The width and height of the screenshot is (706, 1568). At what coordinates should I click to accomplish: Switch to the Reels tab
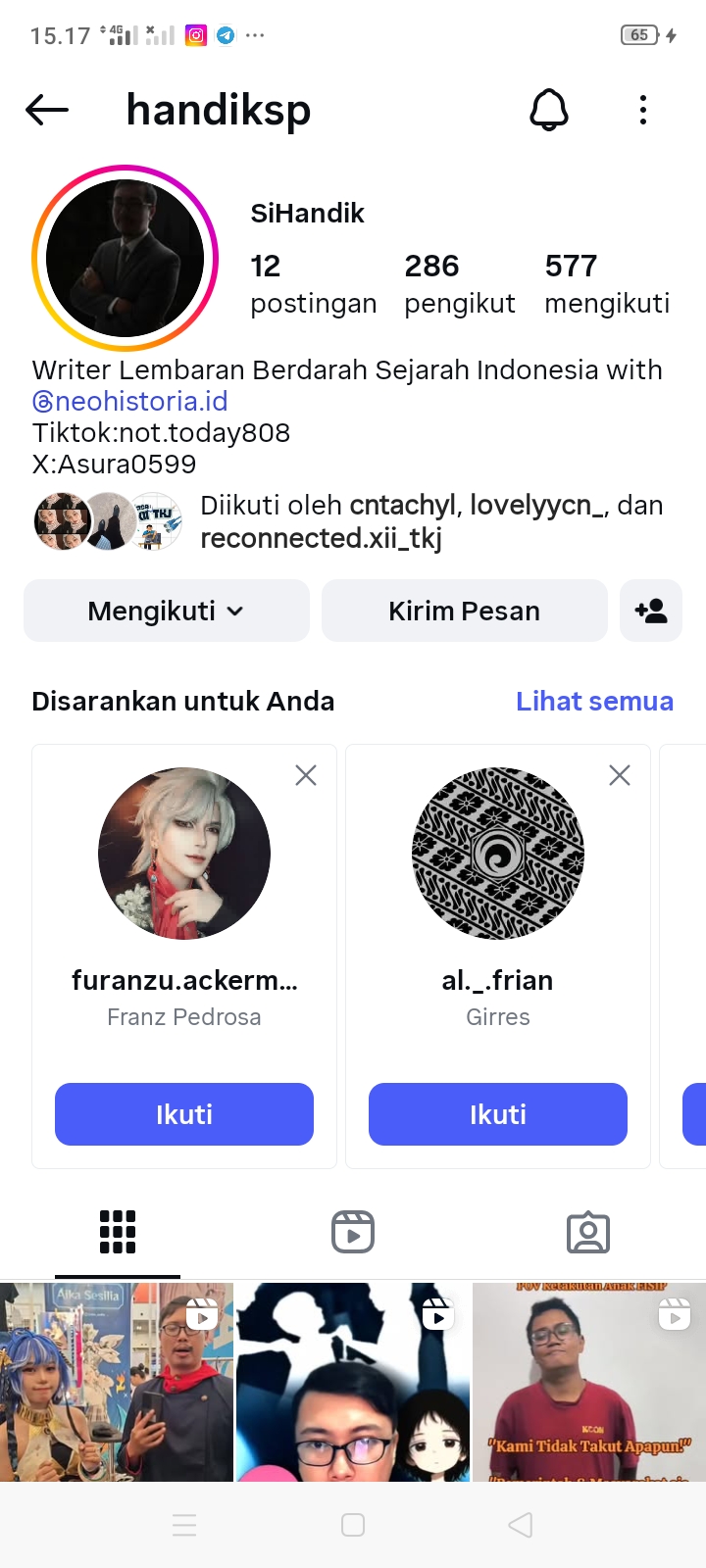click(x=353, y=1233)
